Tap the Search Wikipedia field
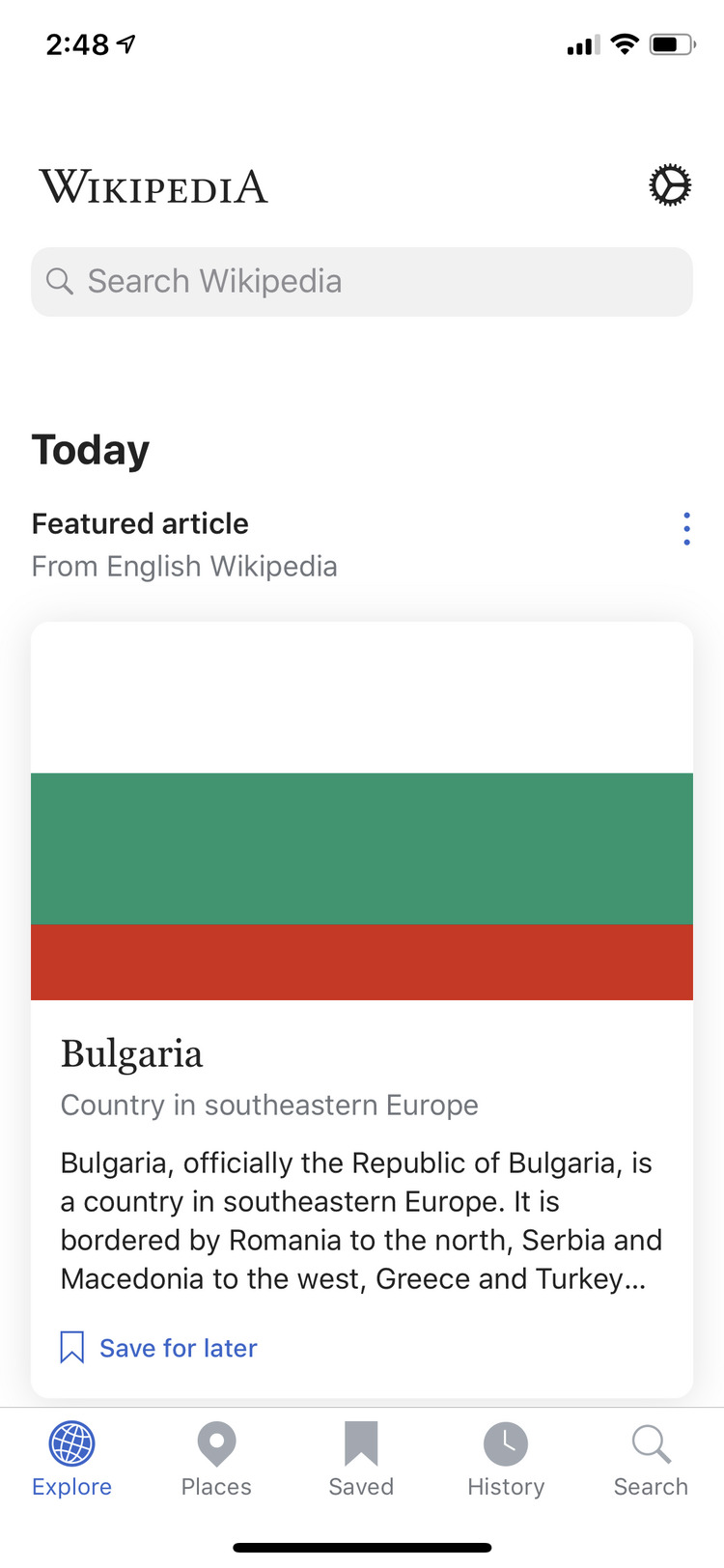Viewport: 724px width, 1568px height. point(362,282)
